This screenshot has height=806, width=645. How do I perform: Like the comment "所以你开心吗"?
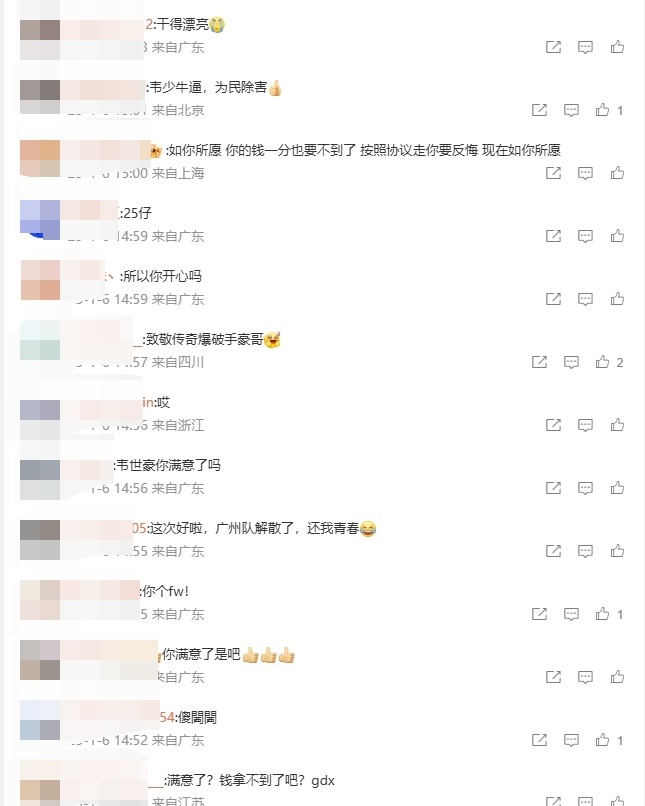617,299
